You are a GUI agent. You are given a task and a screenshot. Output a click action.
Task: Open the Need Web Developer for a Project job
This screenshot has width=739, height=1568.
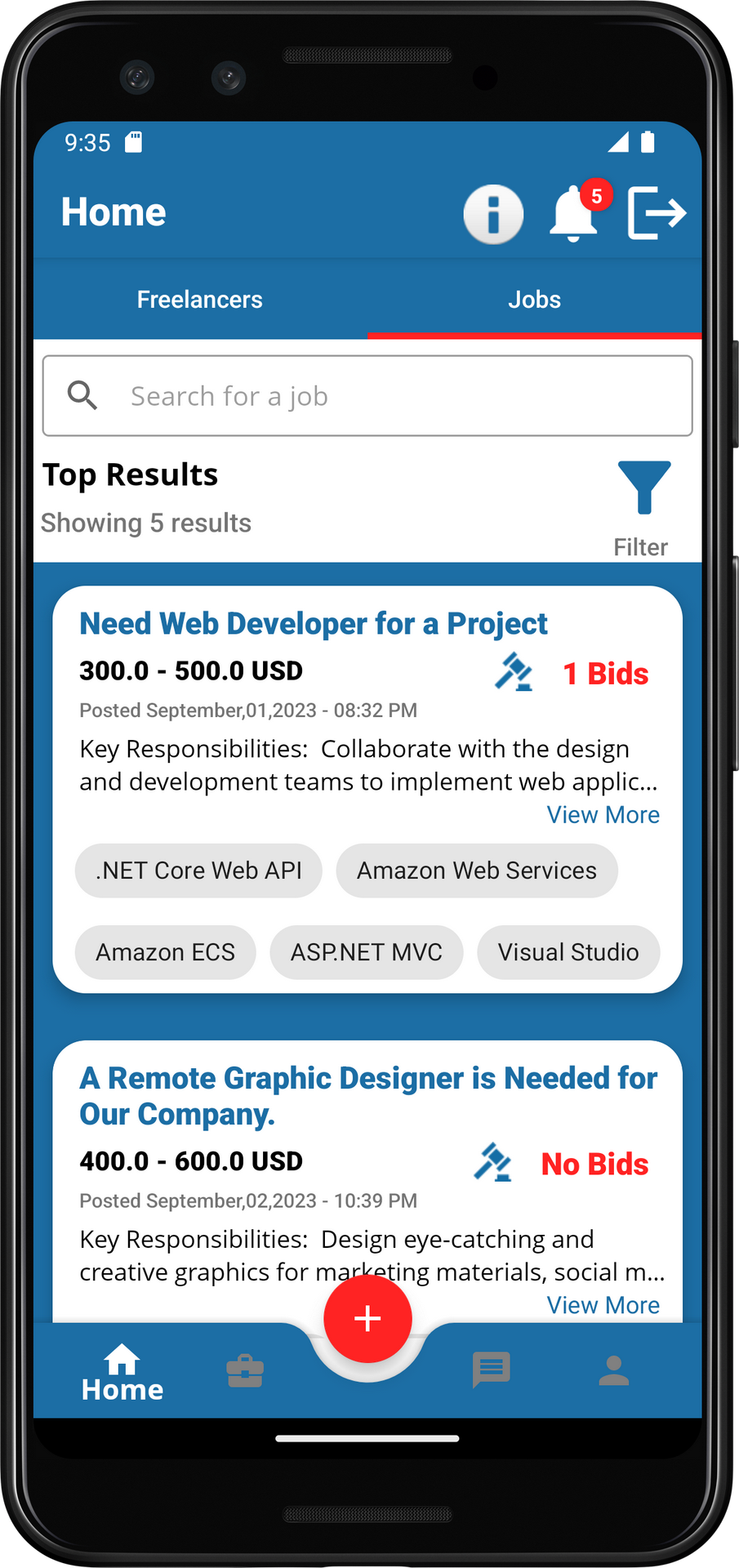[314, 624]
